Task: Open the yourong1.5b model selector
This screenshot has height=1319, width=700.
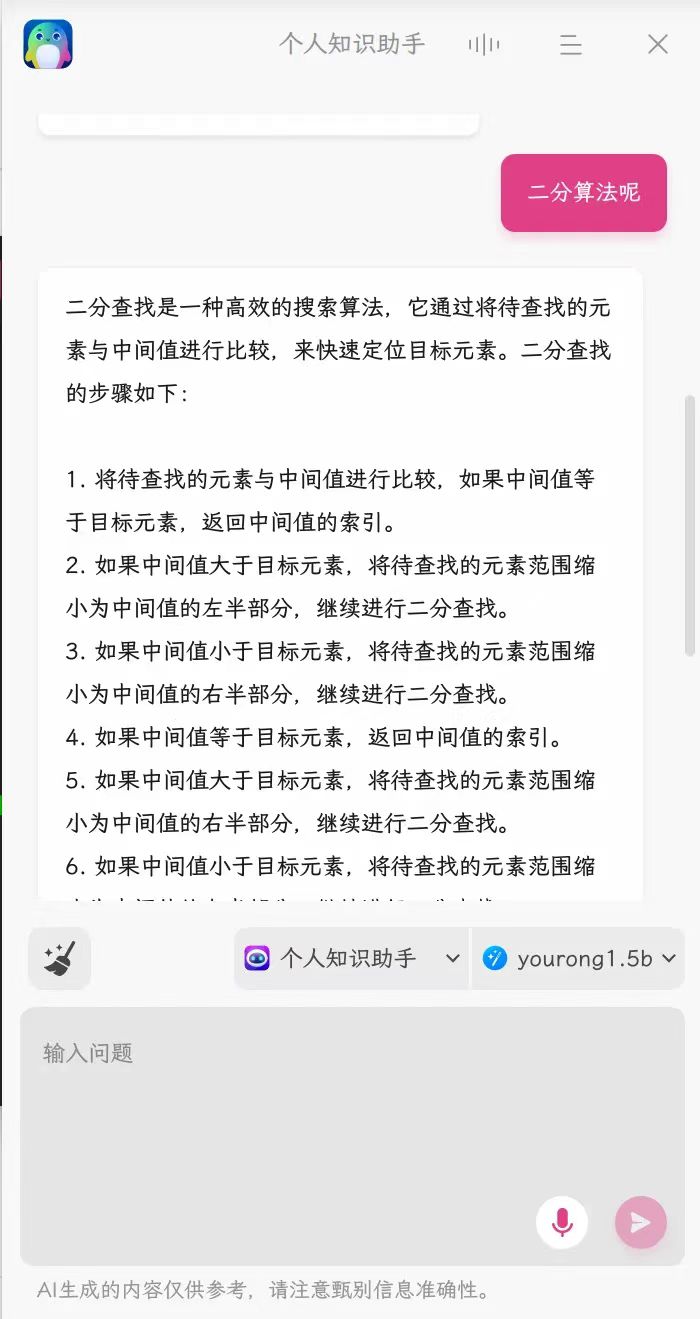Action: (578, 958)
